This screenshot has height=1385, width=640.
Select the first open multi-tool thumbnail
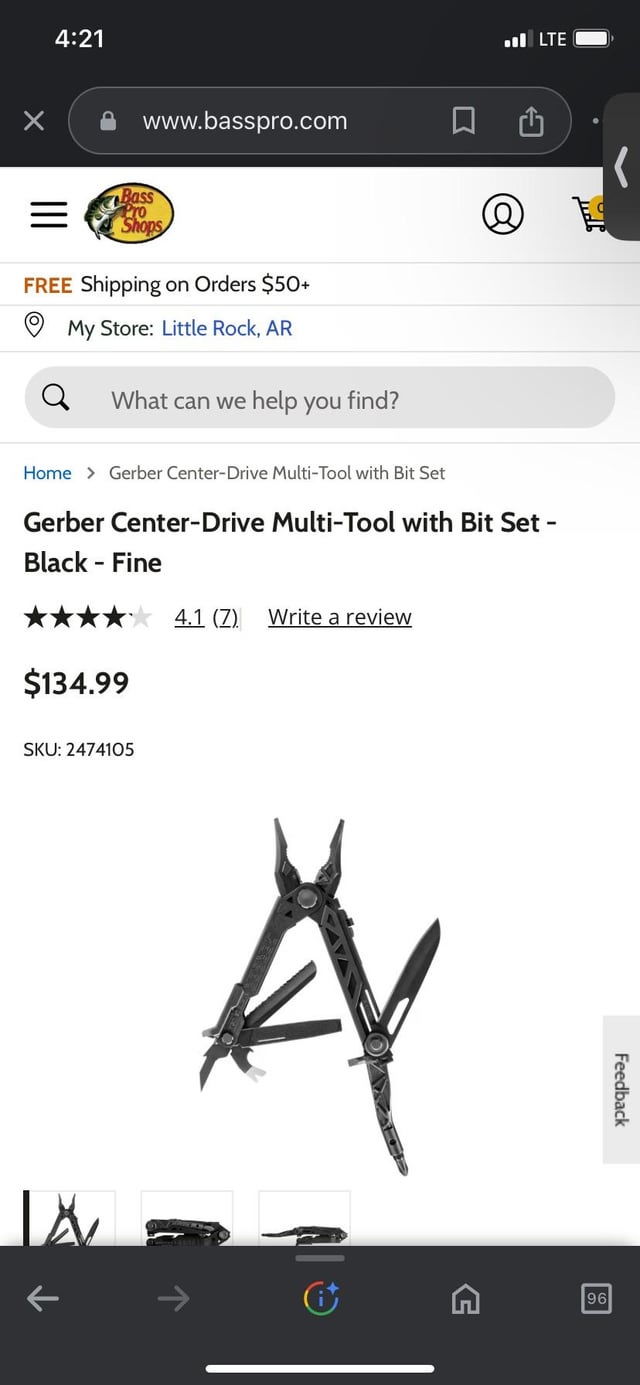[70, 1218]
